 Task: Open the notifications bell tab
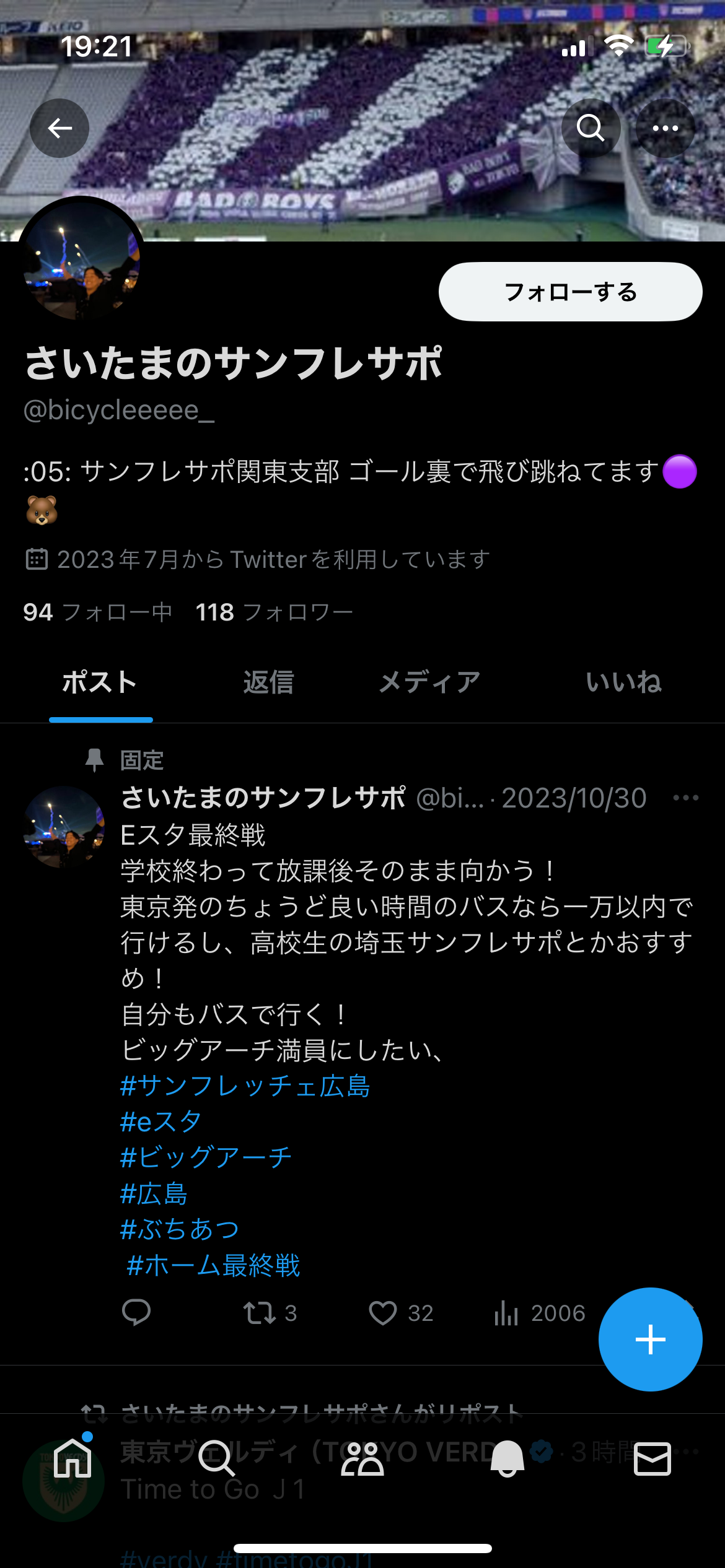click(507, 1458)
